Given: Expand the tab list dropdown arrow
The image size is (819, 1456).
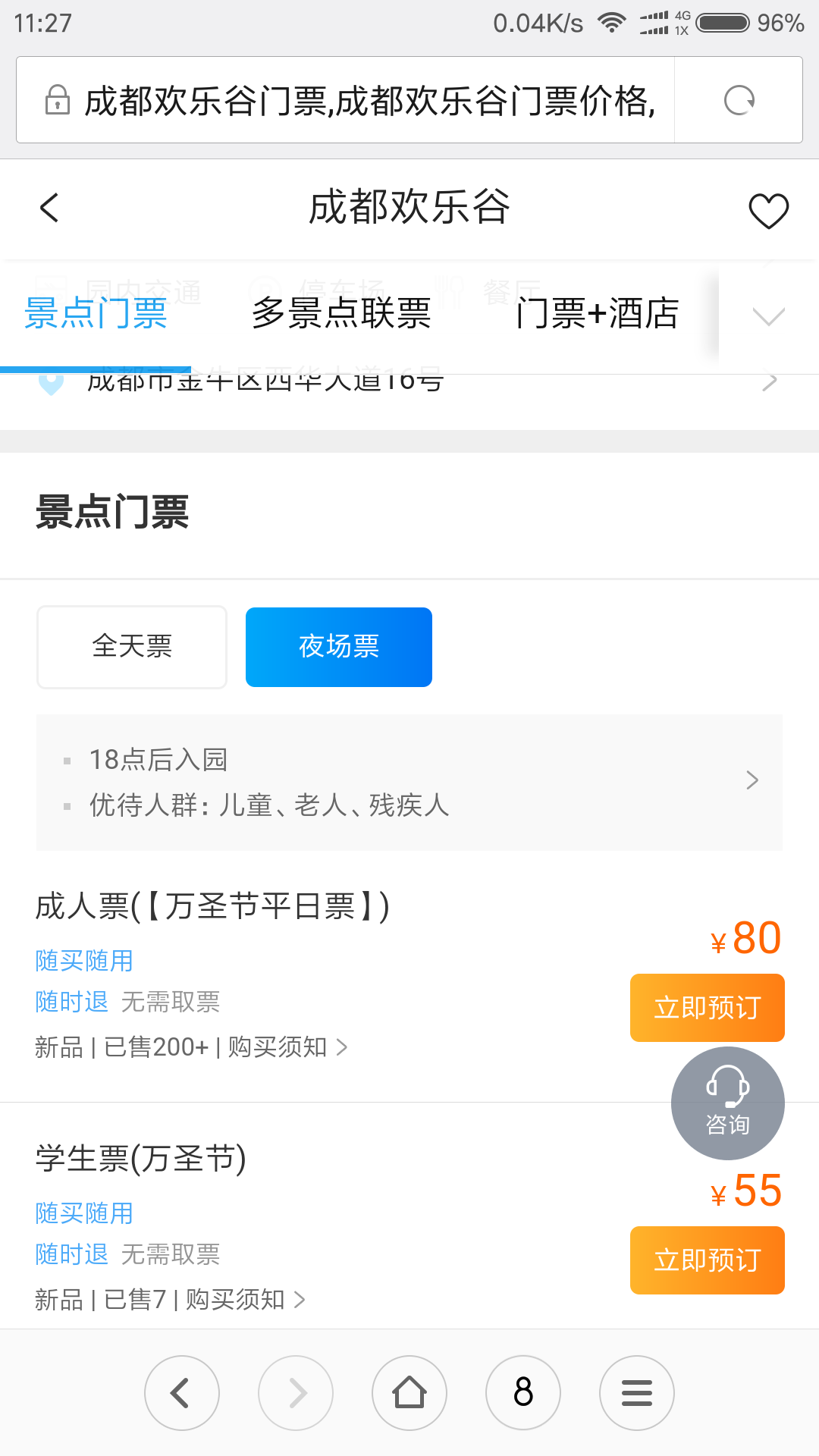Looking at the screenshot, I should click(769, 315).
